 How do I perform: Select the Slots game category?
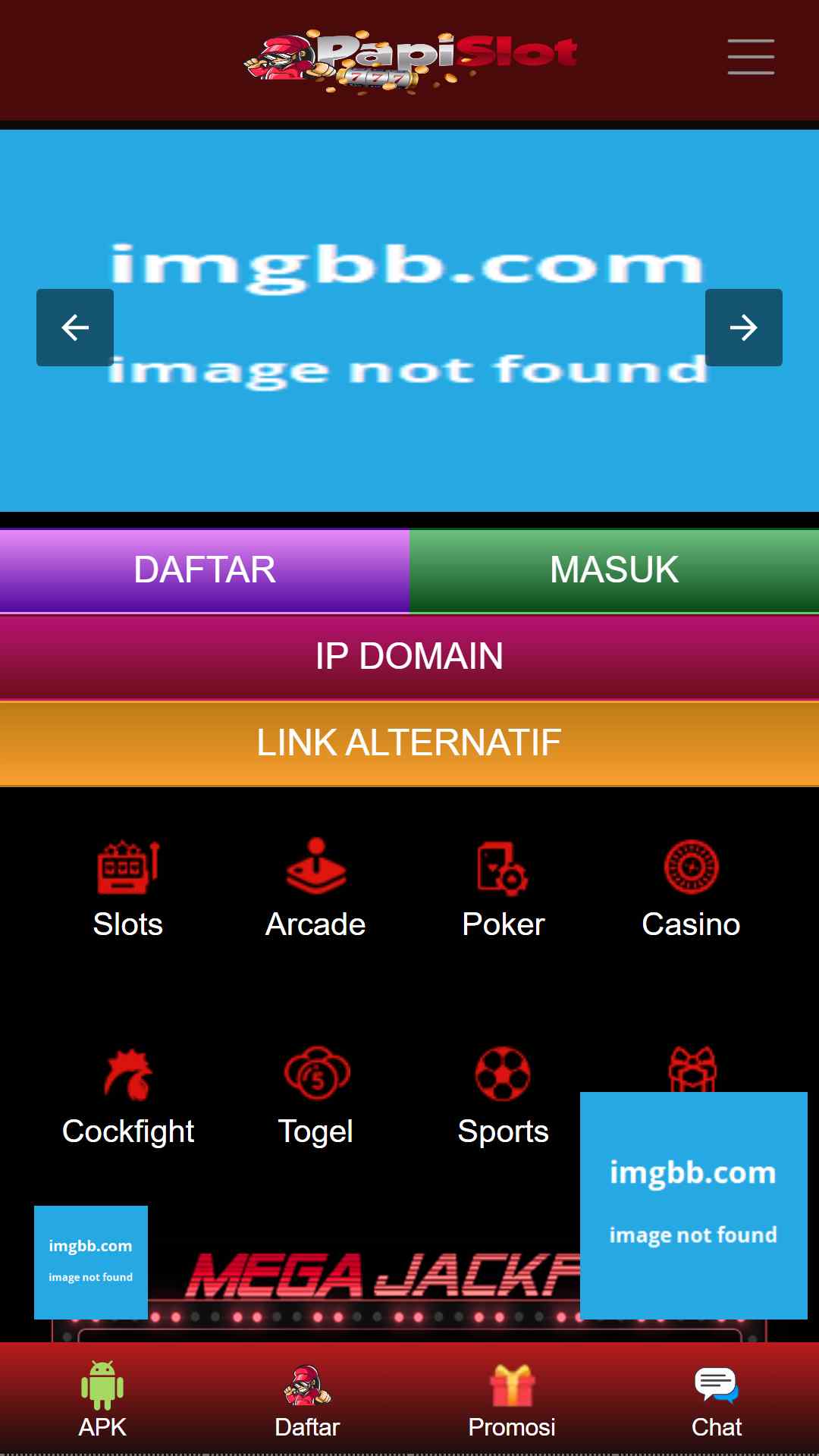[x=128, y=889]
